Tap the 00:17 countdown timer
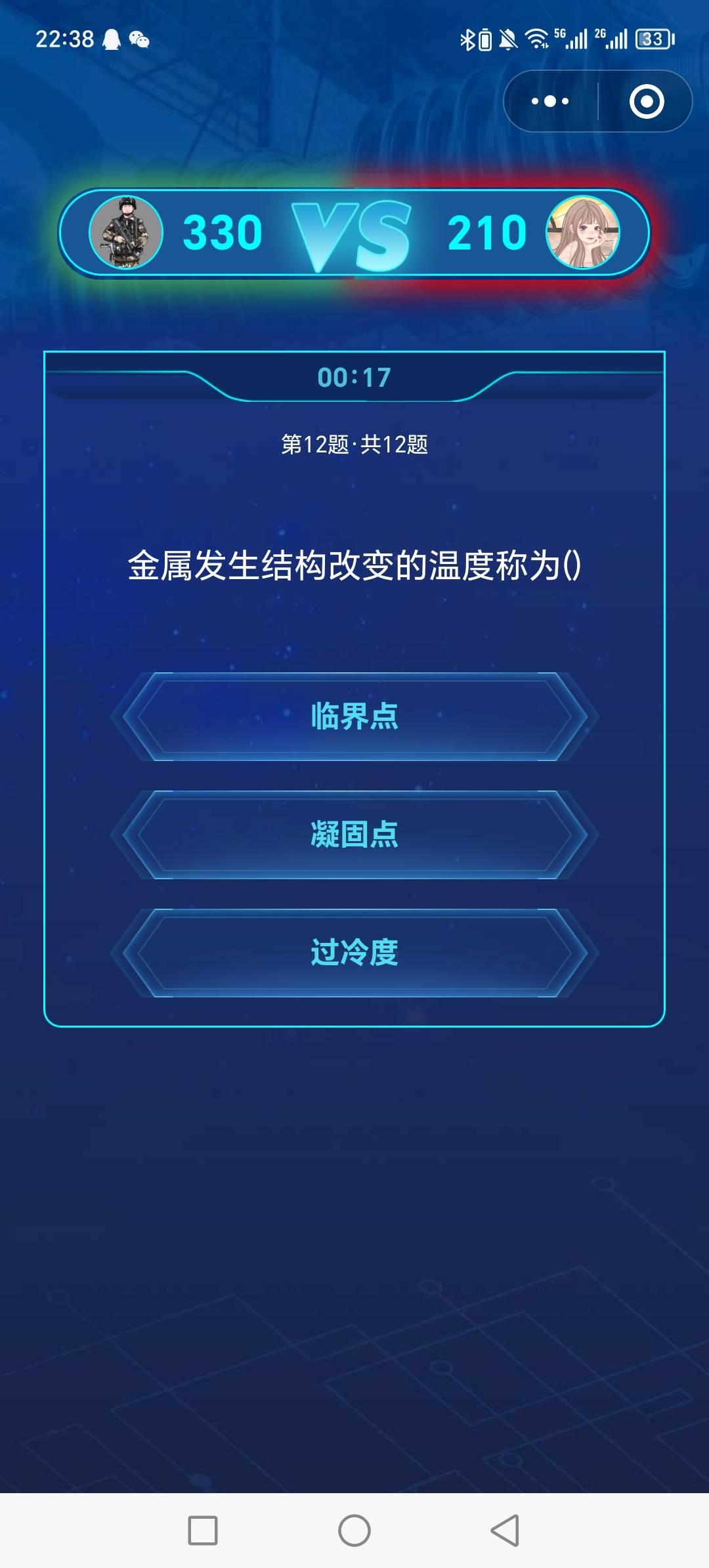709x1568 pixels. [x=354, y=376]
